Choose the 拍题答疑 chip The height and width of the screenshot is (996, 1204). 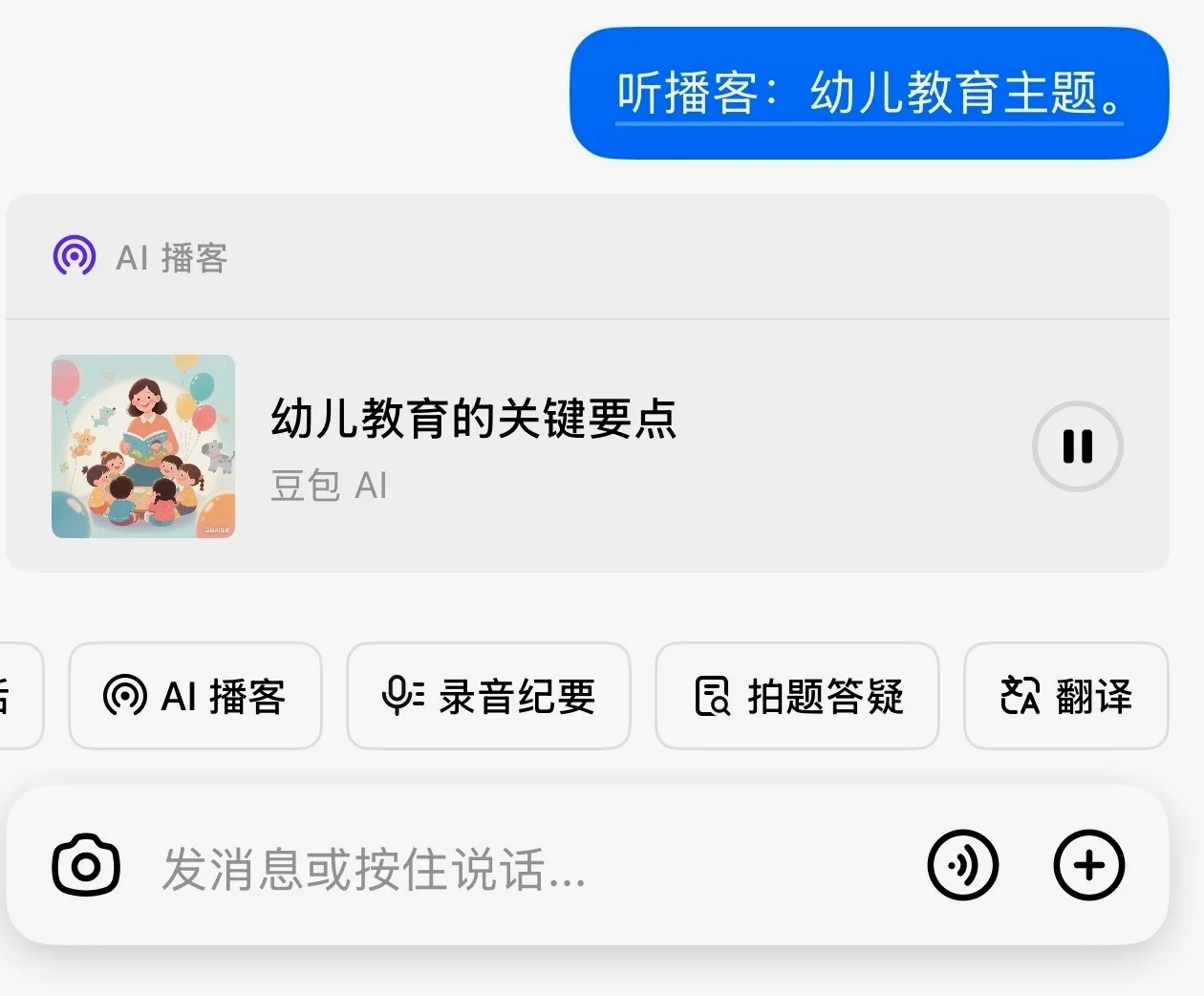(797, 696)
